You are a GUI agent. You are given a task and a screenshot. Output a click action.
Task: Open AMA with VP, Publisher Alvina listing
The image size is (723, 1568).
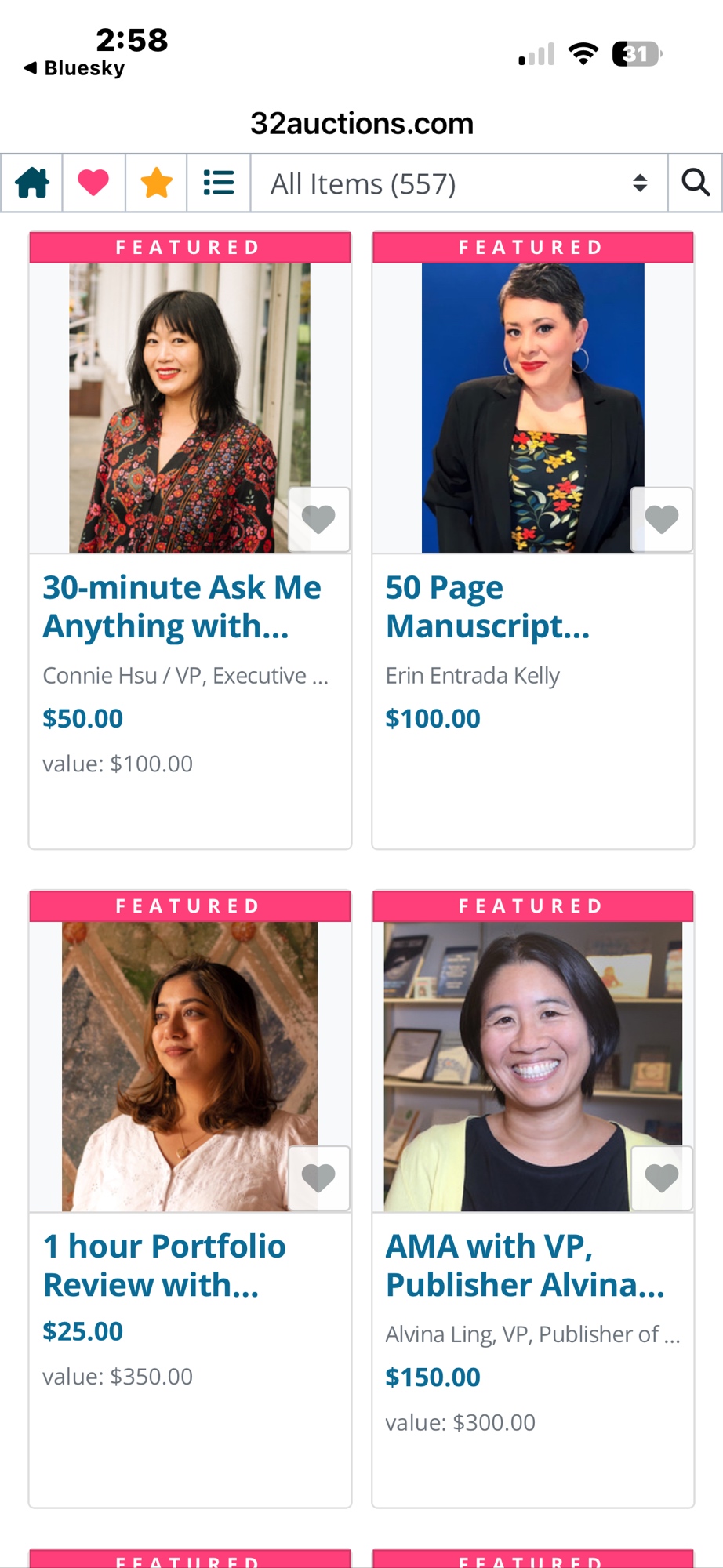pos(525,1265)
